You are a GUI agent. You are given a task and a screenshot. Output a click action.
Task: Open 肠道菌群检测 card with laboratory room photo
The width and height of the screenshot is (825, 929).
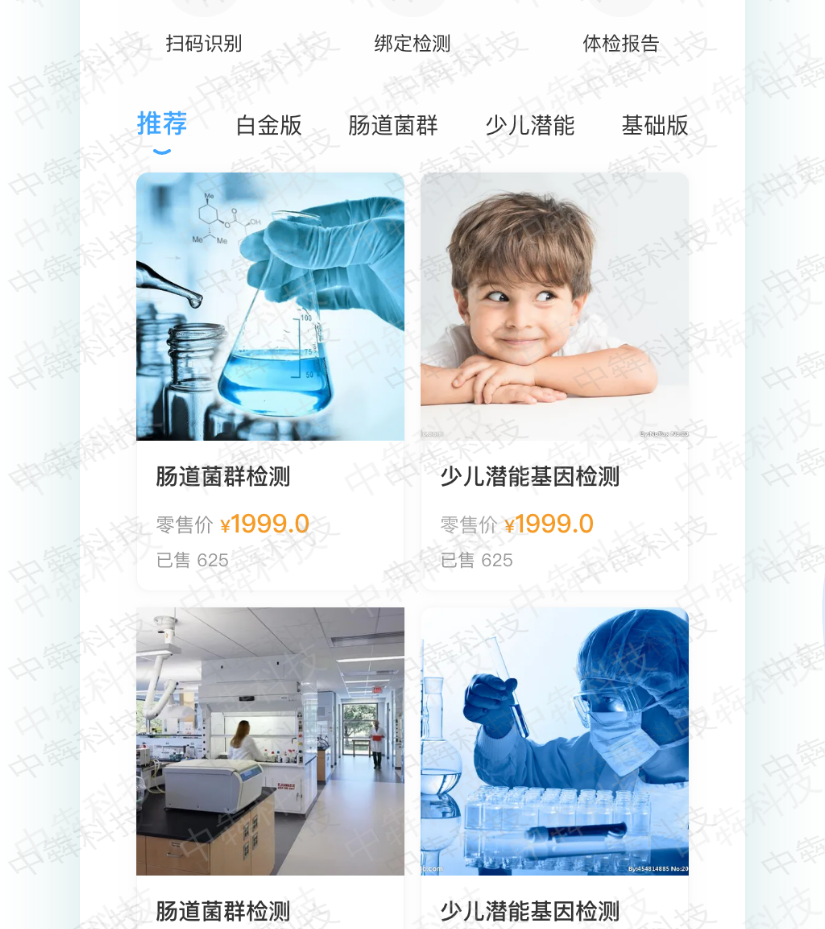[x=270, y=741]
